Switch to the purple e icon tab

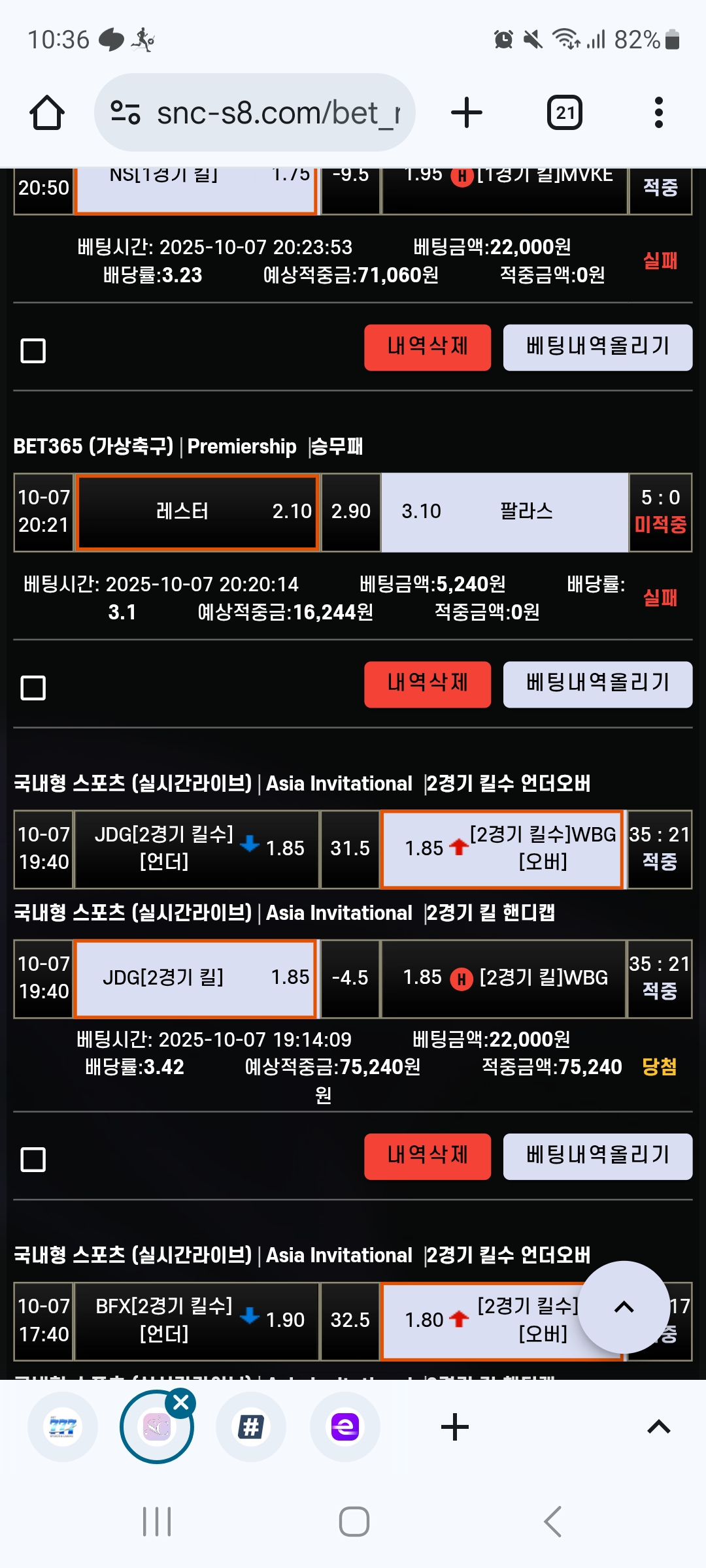click(345, 1427)
